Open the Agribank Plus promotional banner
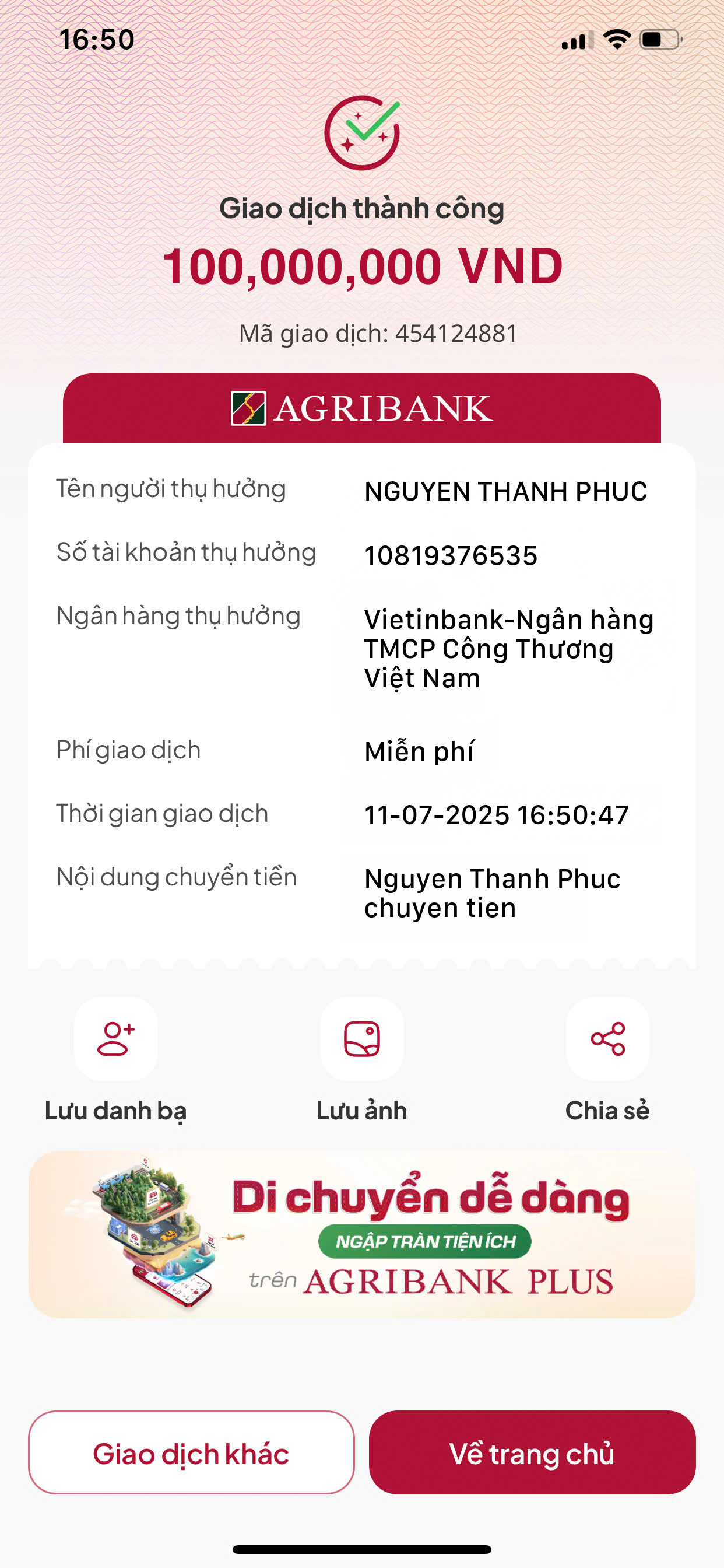The width and height of the screenshot is (724, 1568). tap(361, 1234)
